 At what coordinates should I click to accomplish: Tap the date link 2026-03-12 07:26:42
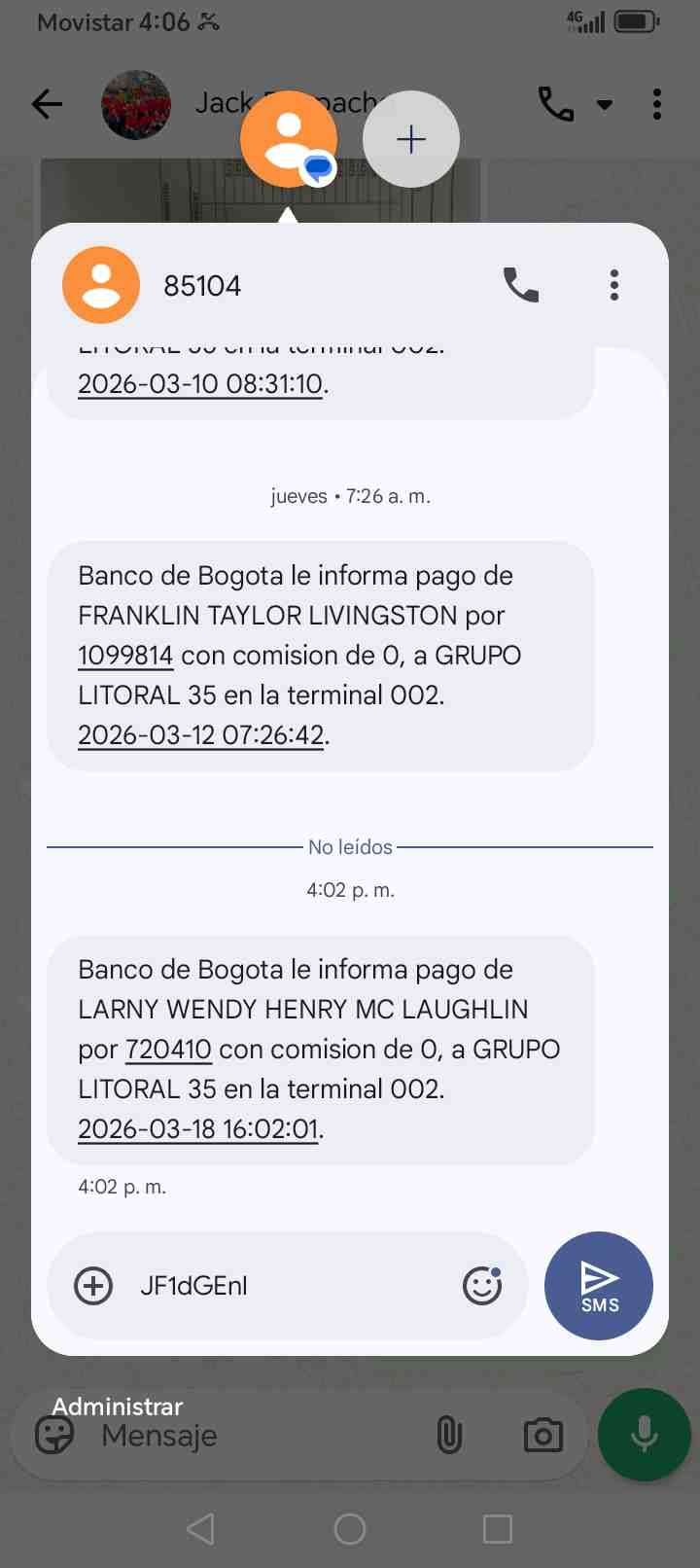(x=201, y=735)
